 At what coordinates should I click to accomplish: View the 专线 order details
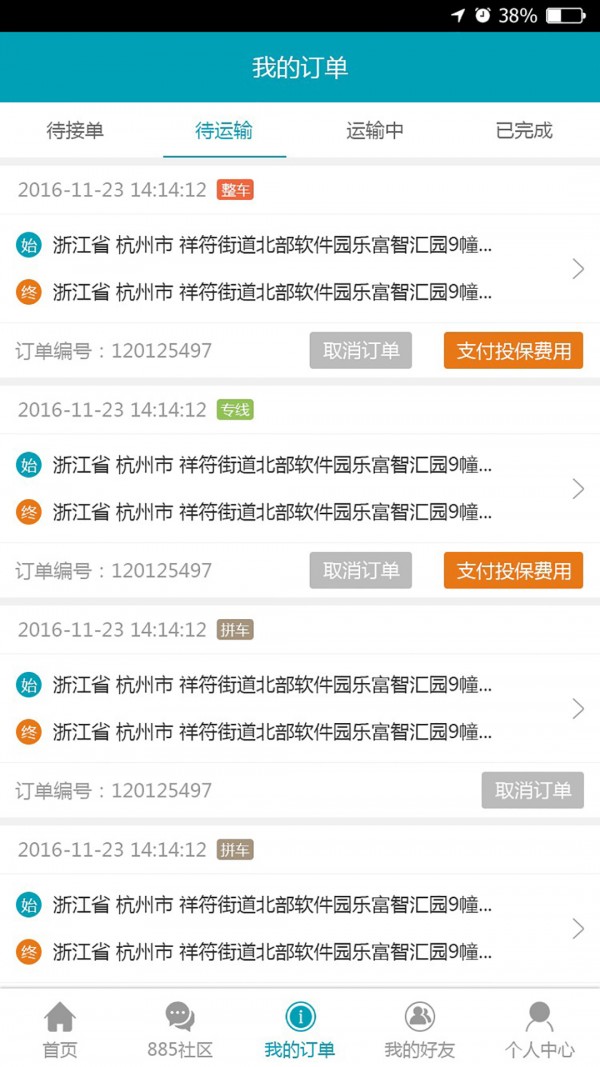pyautogui.click(x=300, y=488)
